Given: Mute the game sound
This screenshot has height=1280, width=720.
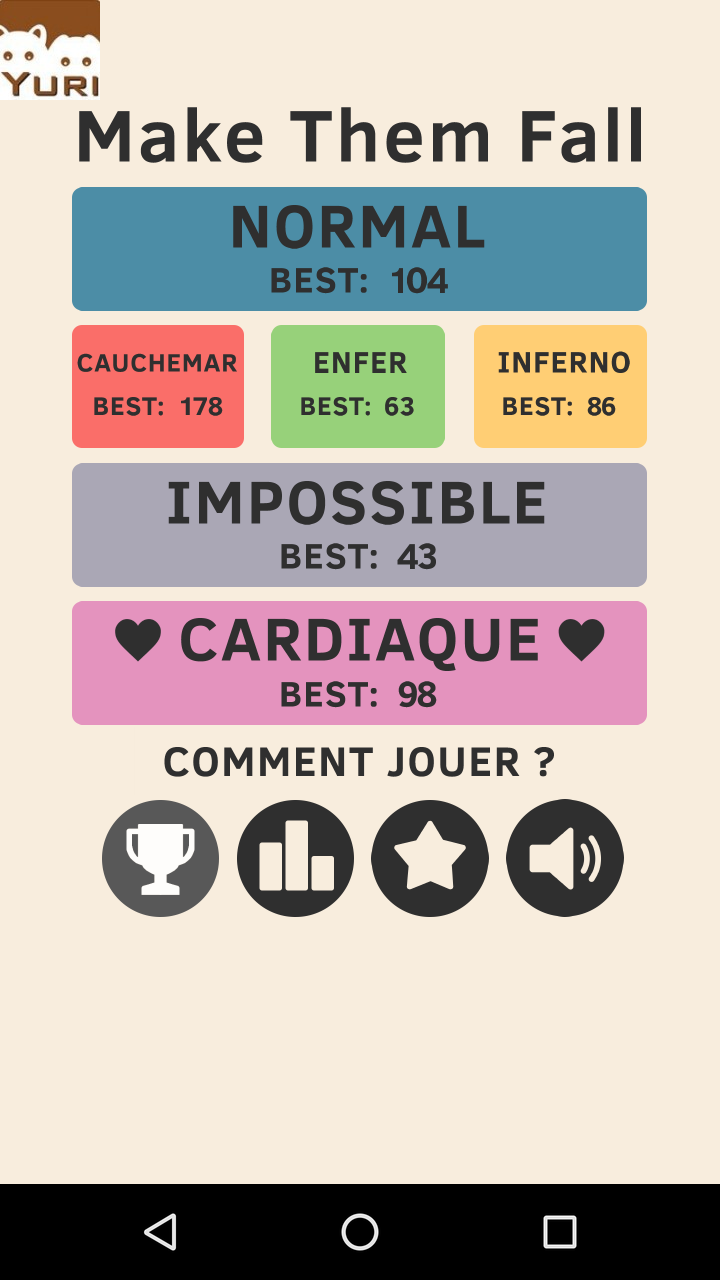Looking at the screenshot, I should (x=565, y=858).
